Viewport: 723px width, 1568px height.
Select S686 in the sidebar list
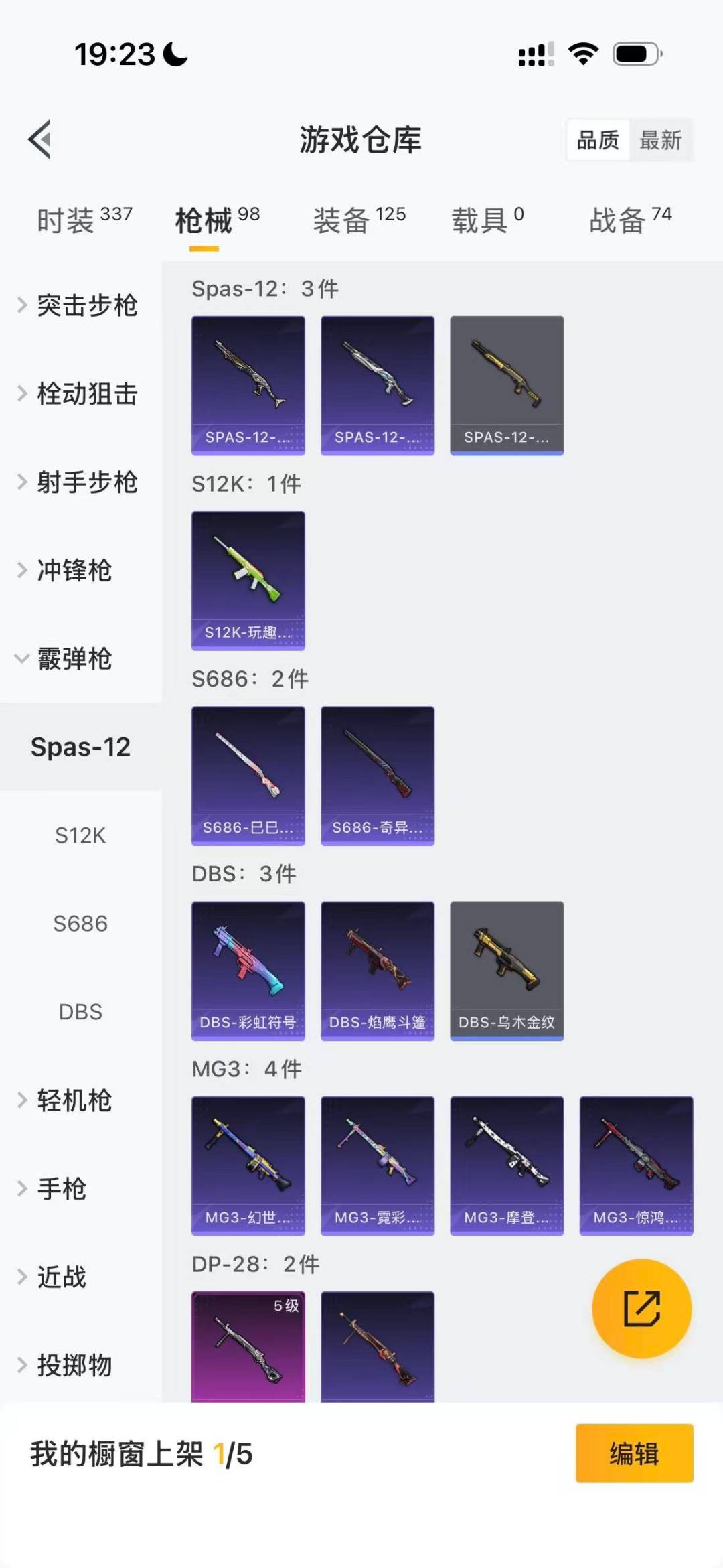coord(80,924)
